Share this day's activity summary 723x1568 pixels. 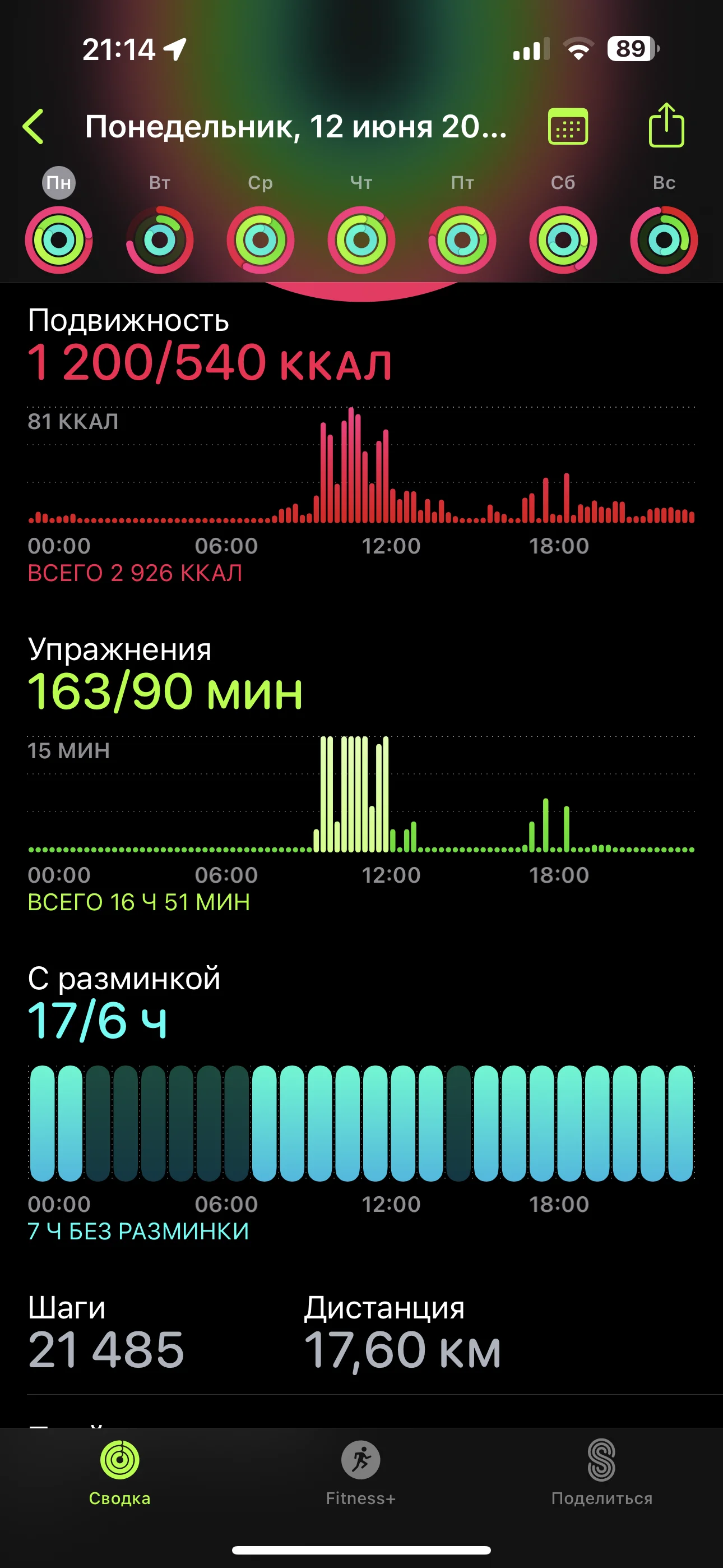point(666,126)
